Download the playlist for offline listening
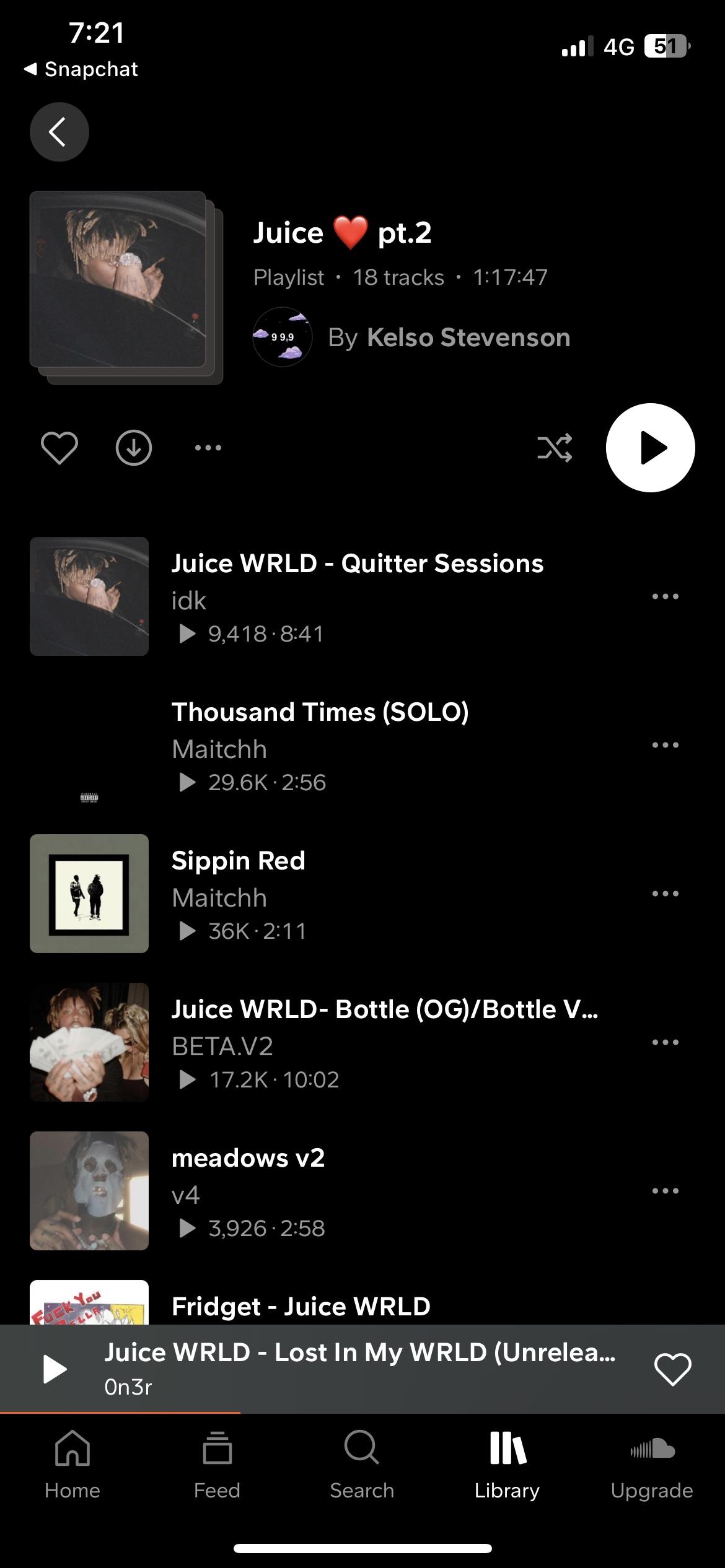 (133, 448)
